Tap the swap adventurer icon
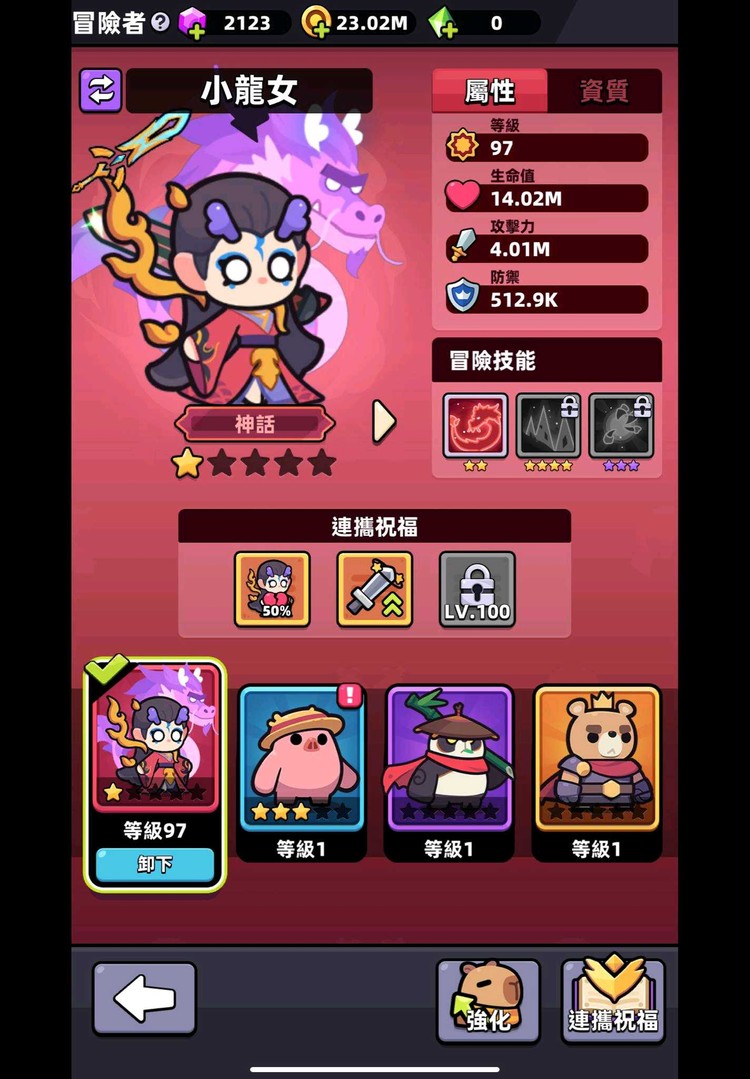 (100, 90)
